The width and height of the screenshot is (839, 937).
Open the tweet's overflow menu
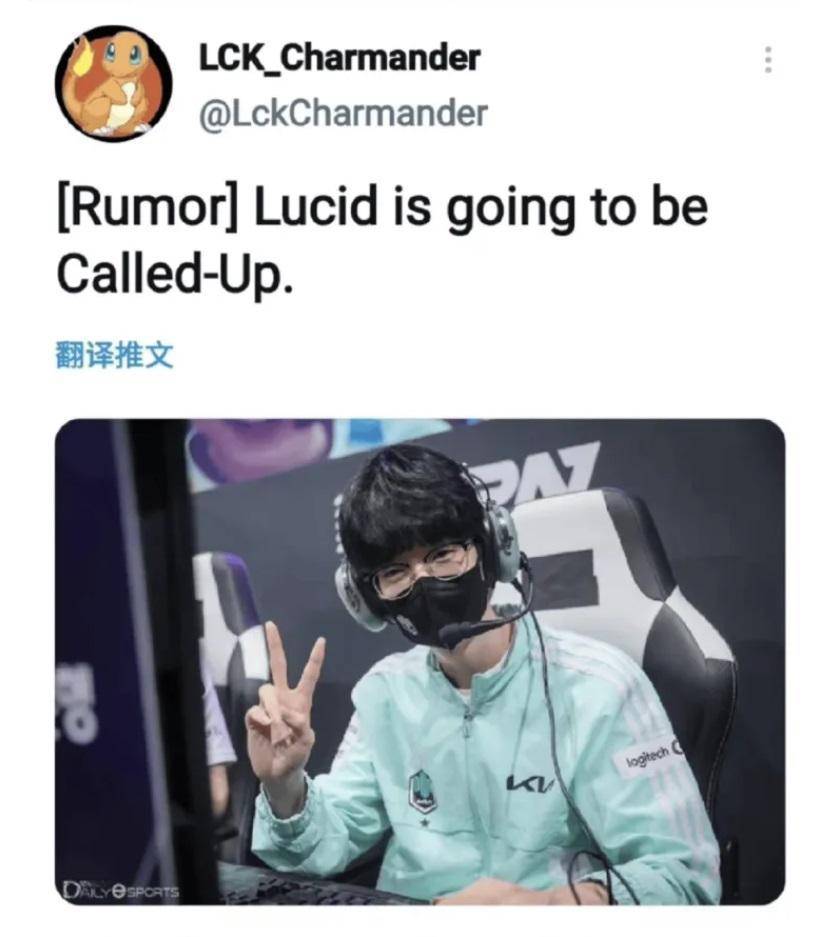point(767,60)
